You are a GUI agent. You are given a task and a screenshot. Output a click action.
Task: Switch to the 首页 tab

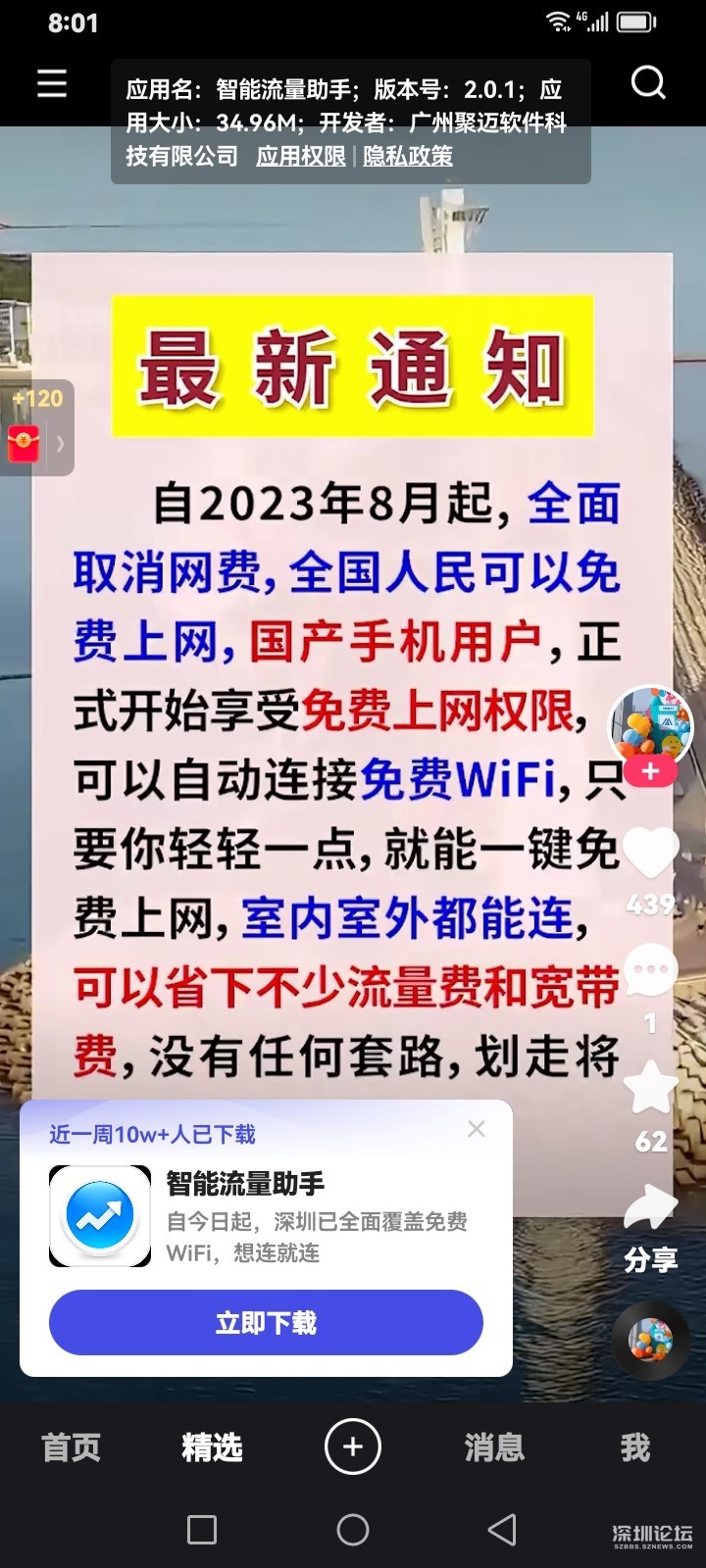coord(71,1447)
